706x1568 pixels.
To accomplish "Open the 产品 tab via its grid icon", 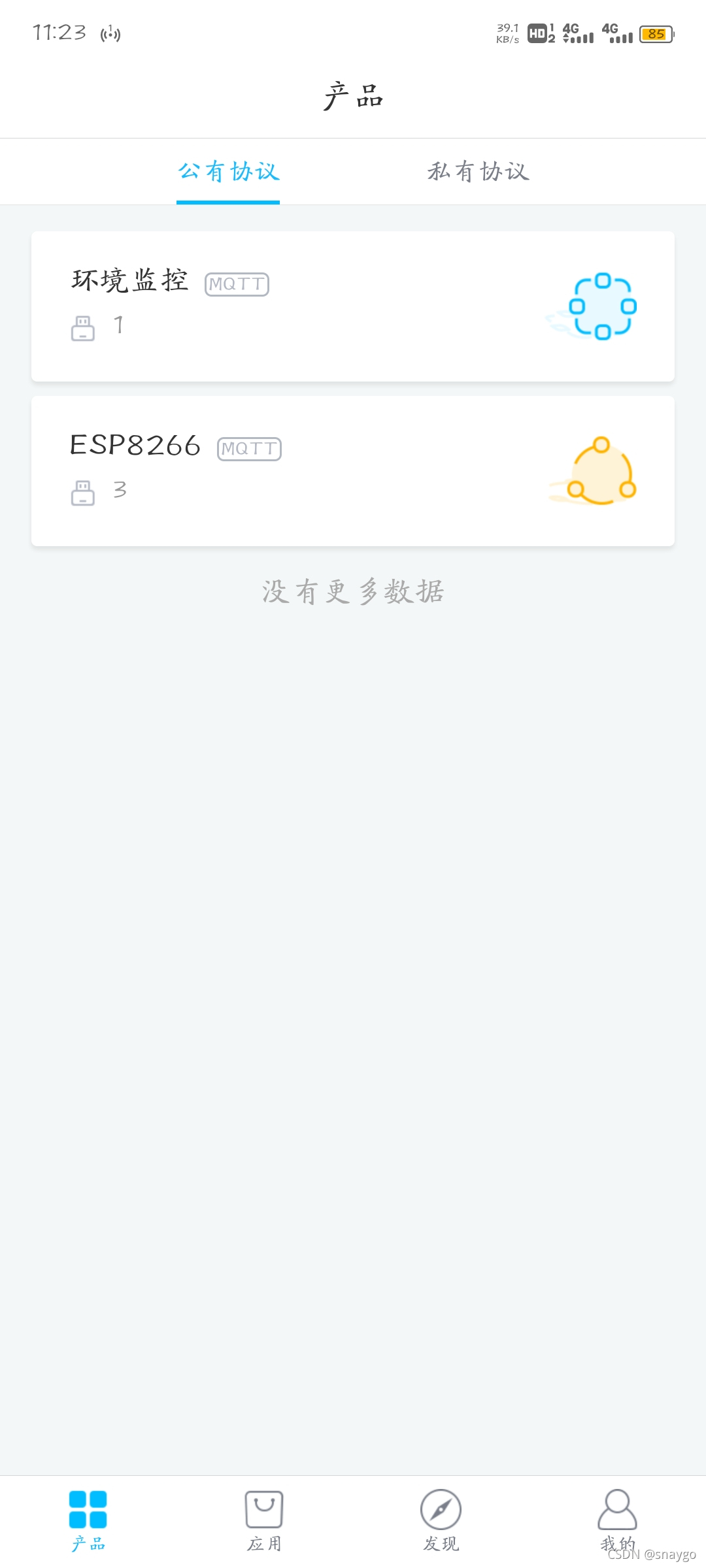I will point(88,1509).
